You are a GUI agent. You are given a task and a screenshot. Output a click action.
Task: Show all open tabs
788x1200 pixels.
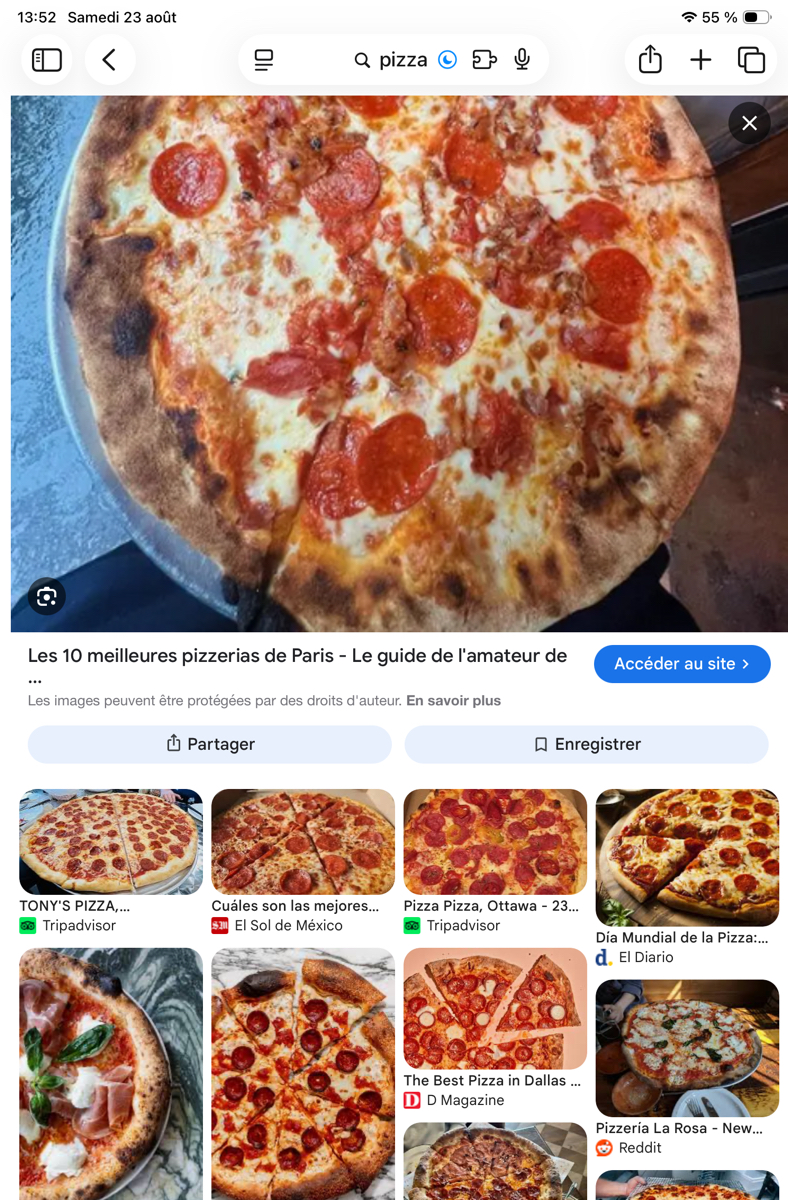751,60
